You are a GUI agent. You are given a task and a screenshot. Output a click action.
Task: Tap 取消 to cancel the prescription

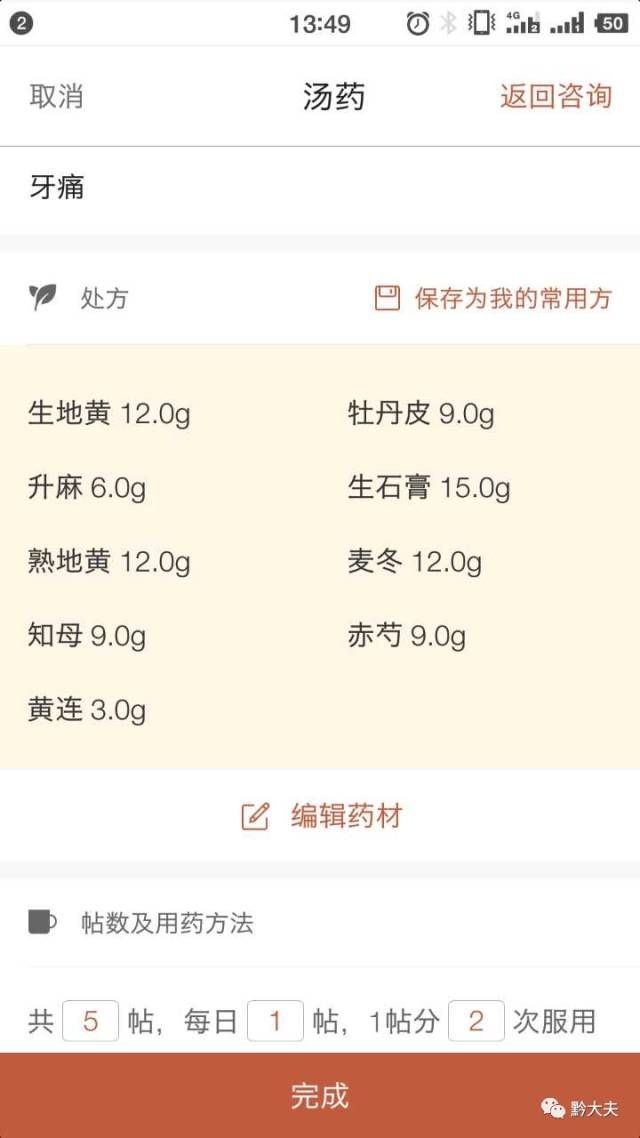tap(56, 97)
